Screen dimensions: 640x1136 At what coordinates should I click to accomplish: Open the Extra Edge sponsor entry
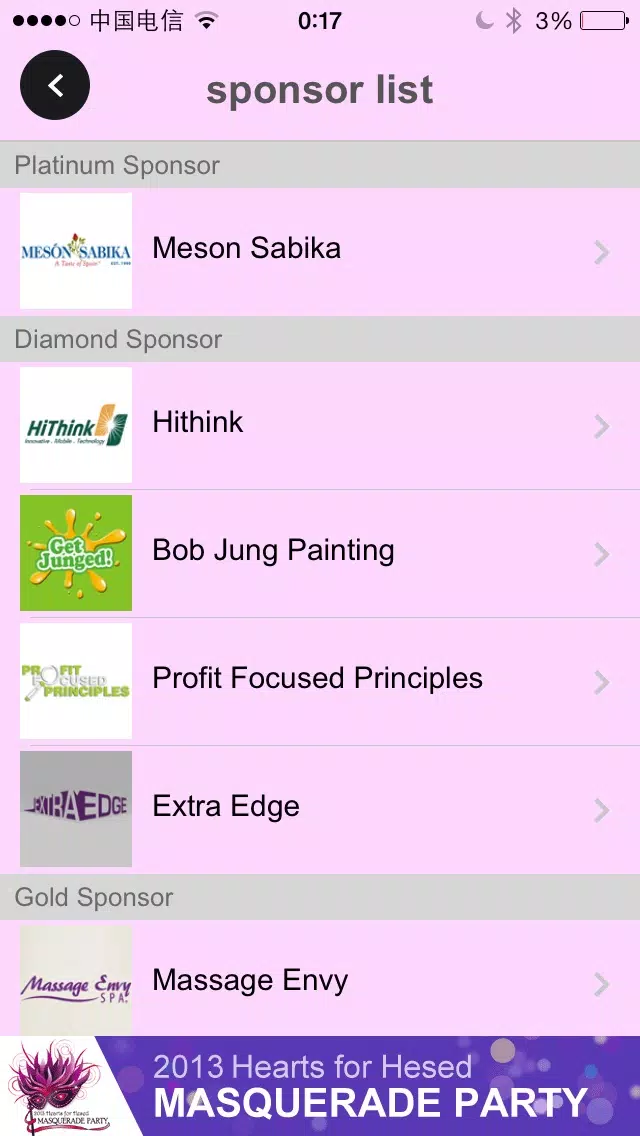(320, 809)
